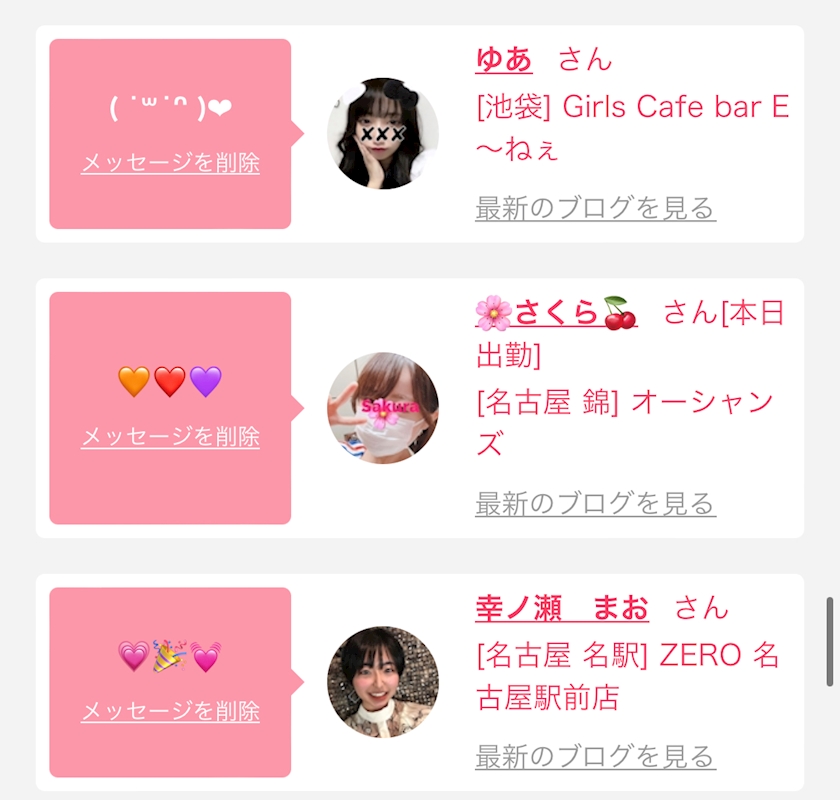The height and width of the screenshot is (800, 840).
Task: Open さくら's profile name link
Action: pos(556,312)
